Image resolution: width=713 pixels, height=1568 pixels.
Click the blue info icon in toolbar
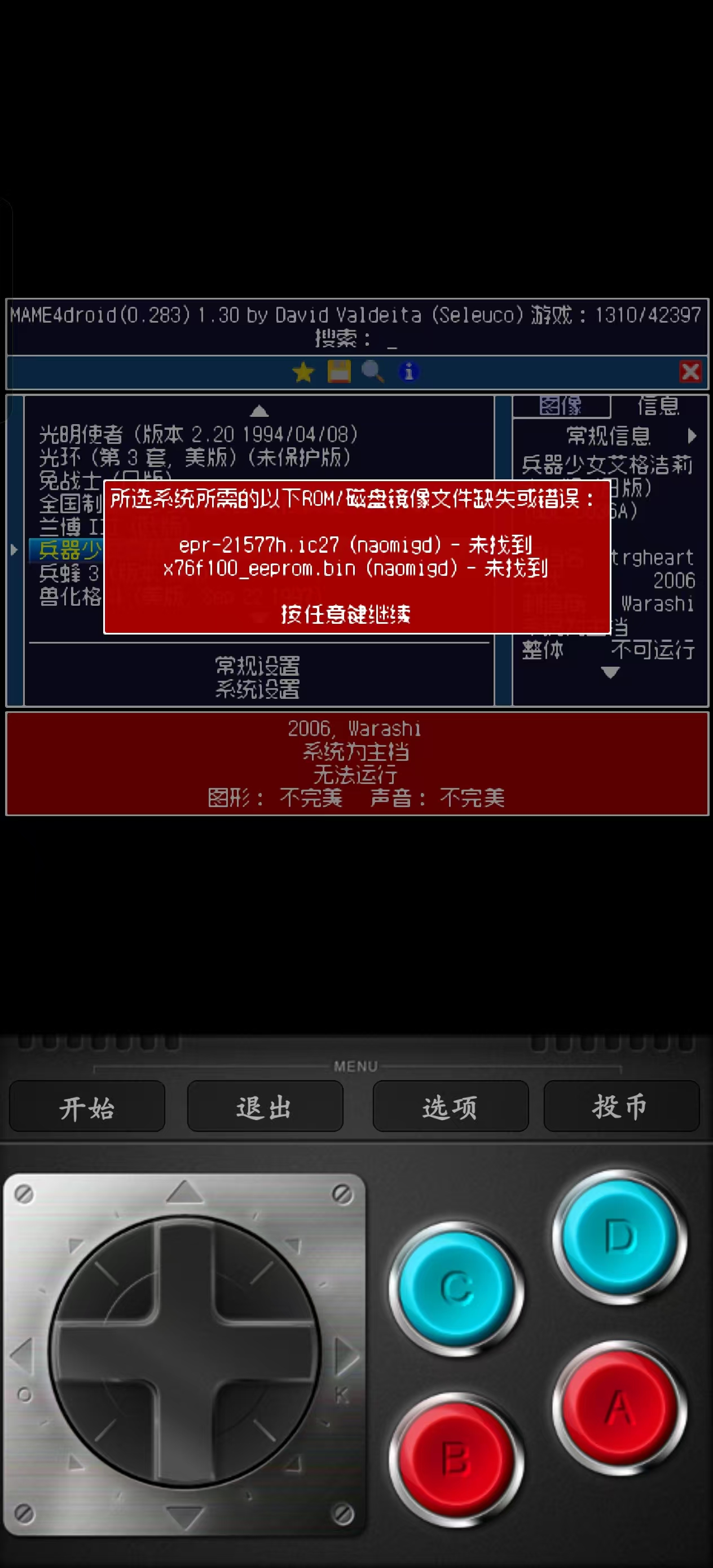pos(408,371)
